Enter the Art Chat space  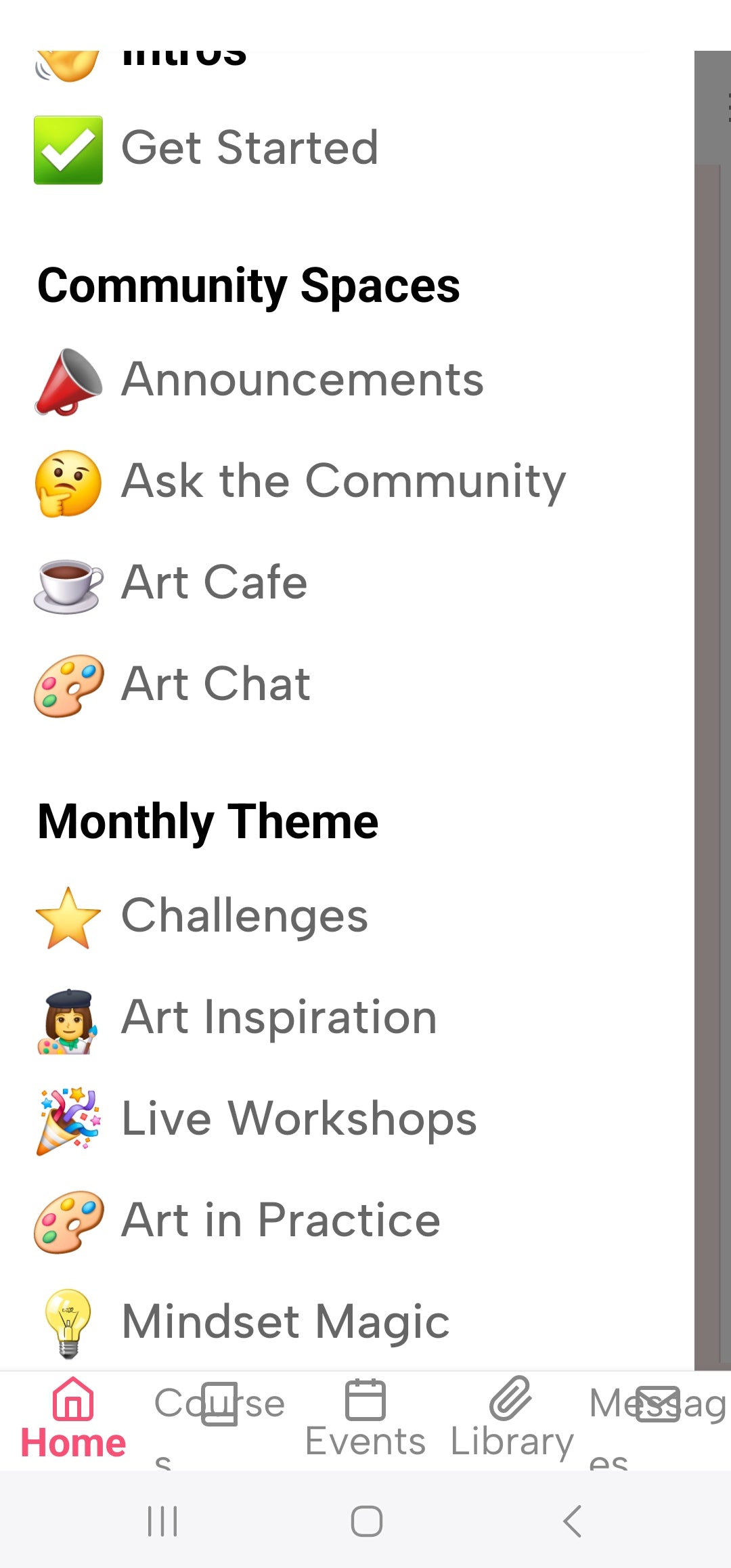[172, 684]
